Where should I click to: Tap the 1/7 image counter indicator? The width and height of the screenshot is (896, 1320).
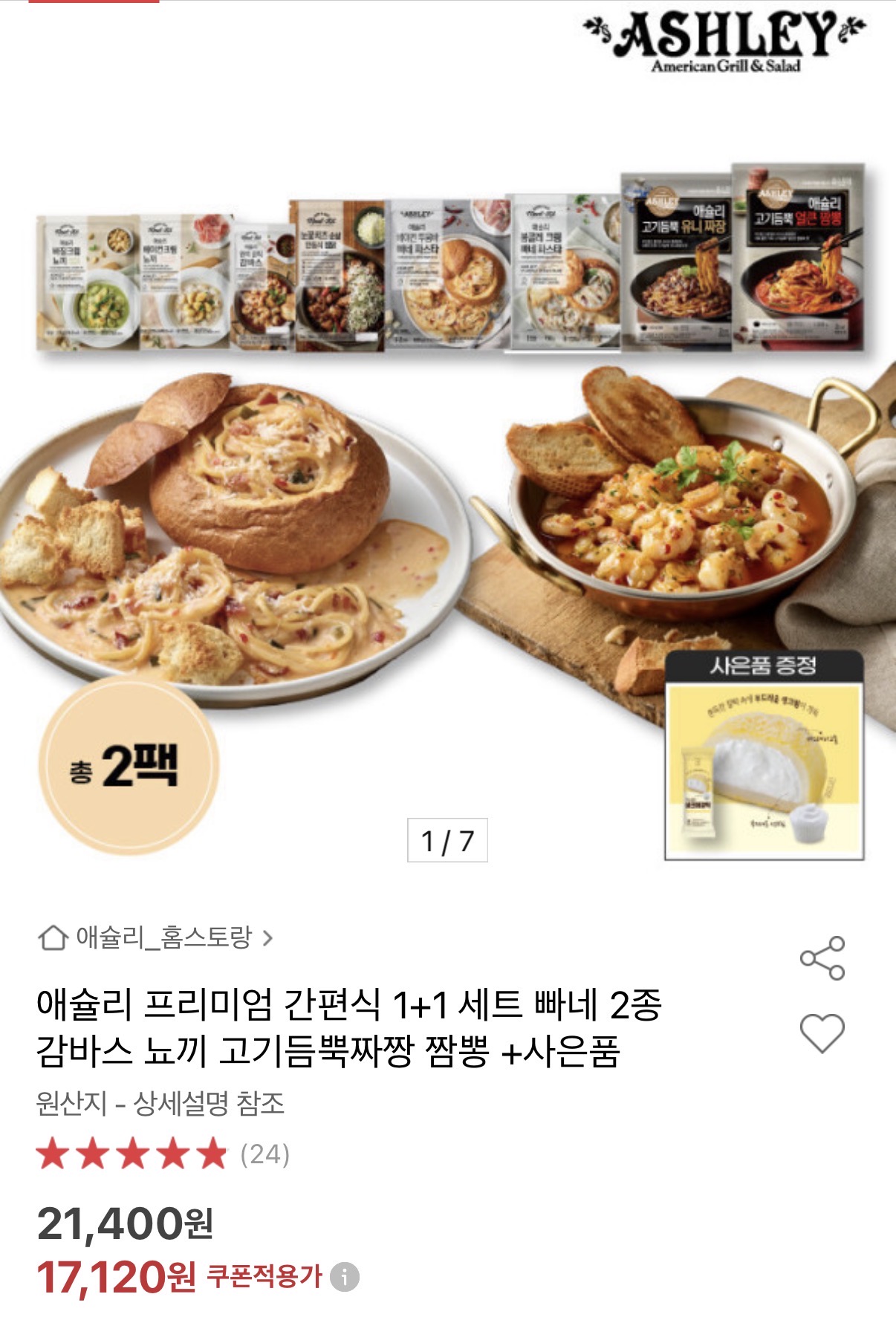coord(448,838)
